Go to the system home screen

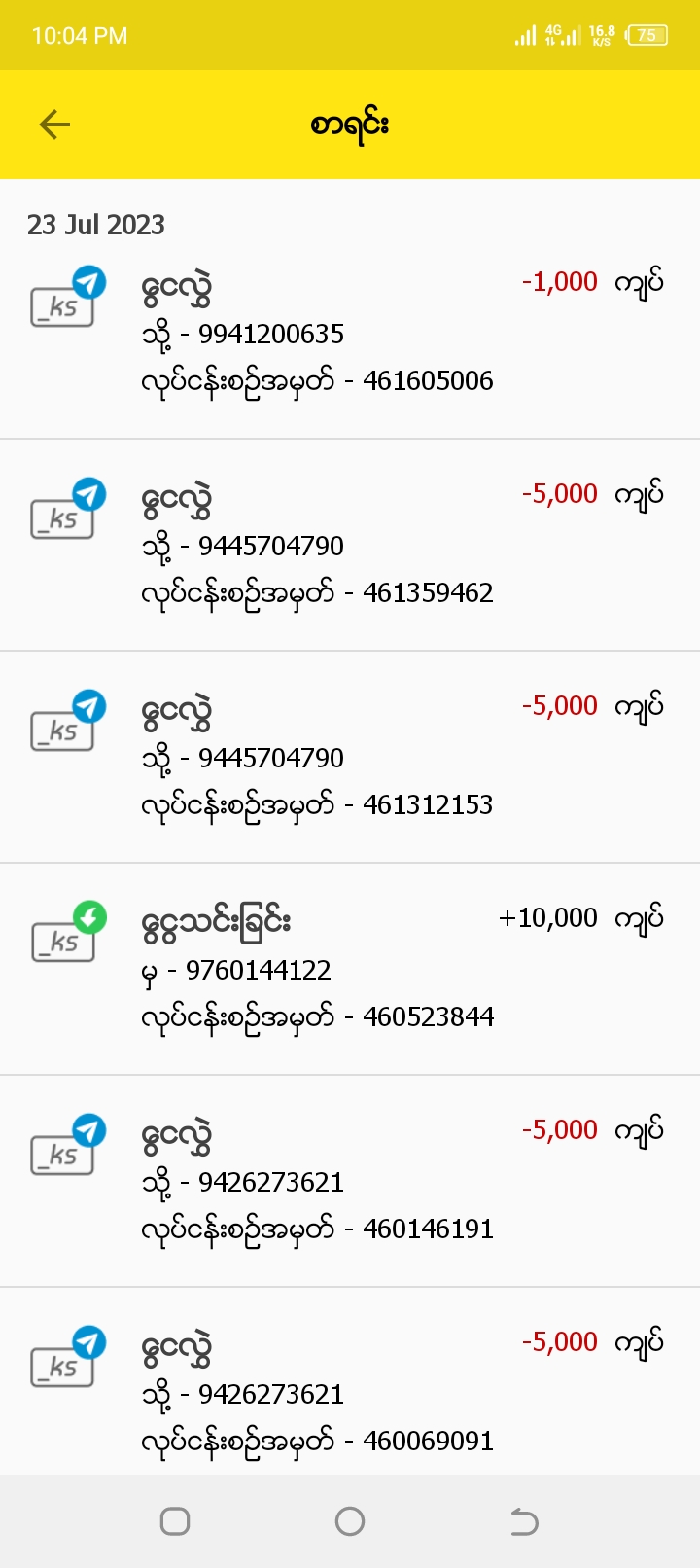click(350, 1521)
